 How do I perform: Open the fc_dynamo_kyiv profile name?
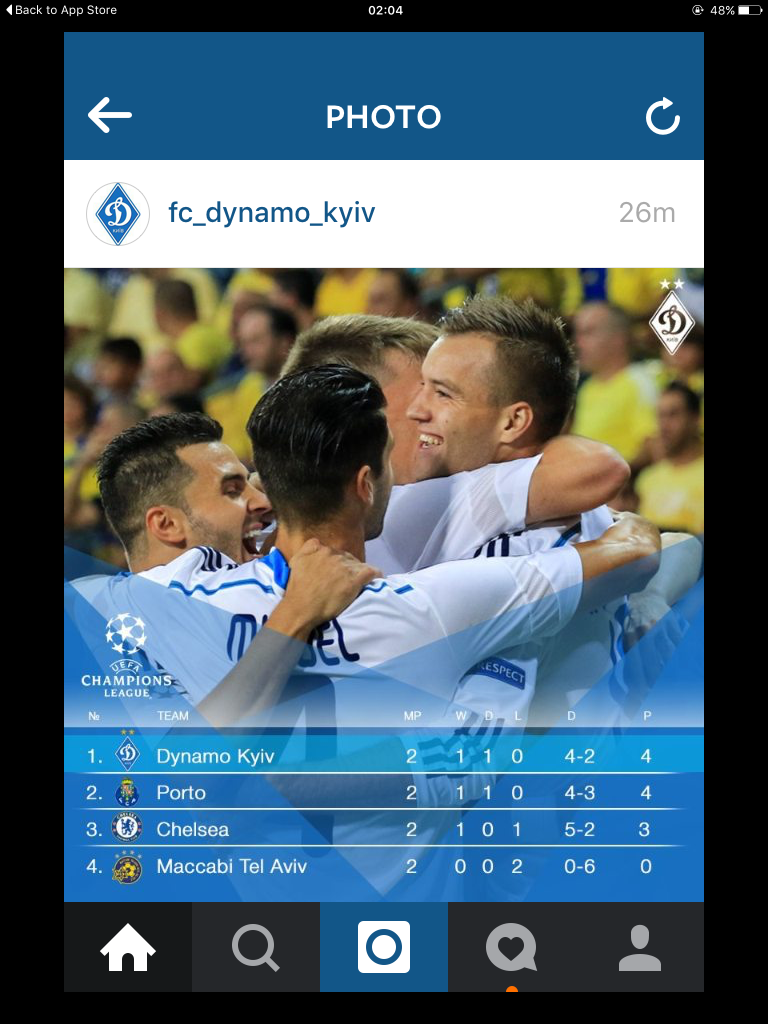point(271,213)
